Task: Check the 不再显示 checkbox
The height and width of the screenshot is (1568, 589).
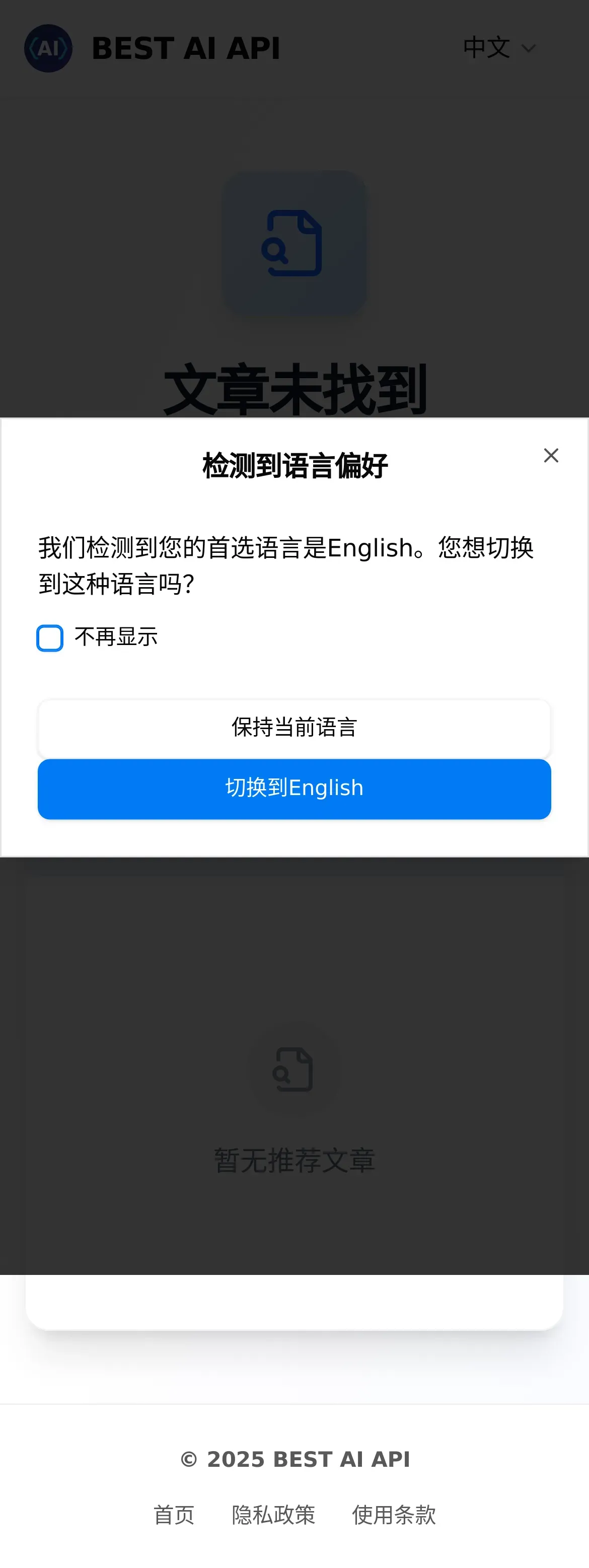Action: (50, 638)
